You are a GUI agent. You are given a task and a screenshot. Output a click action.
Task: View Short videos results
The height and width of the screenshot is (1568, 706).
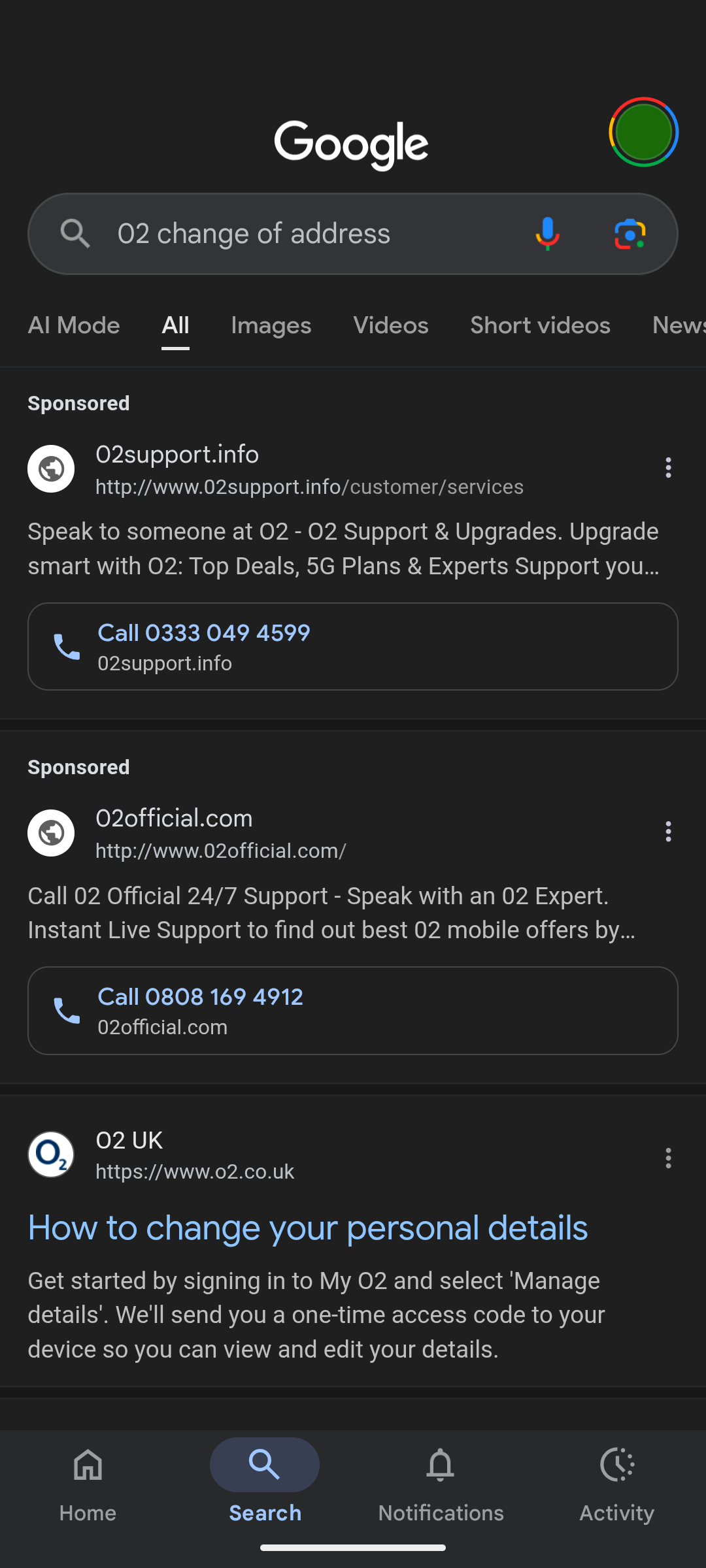[540, 325]
